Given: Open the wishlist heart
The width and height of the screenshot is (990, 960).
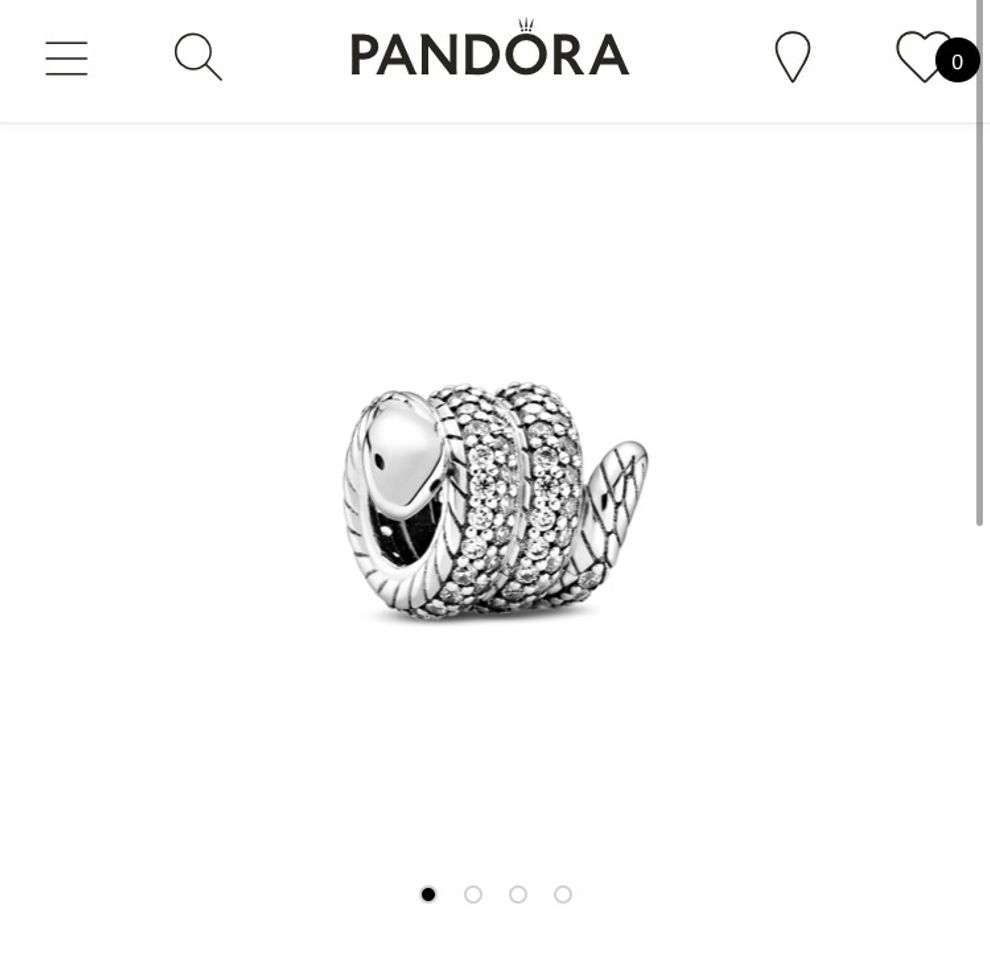Looking at the screenshot, I should point(922,56).
